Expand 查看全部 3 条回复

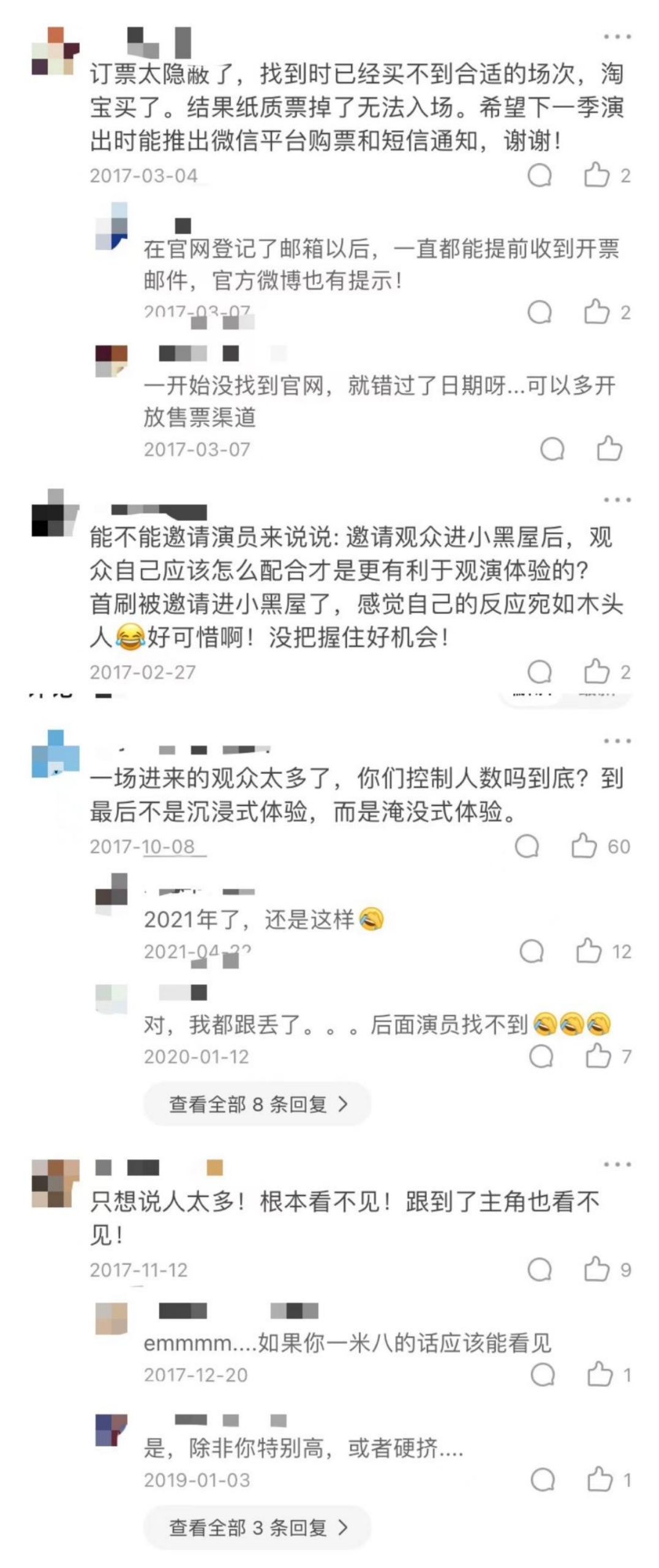tap(257, 1528)
